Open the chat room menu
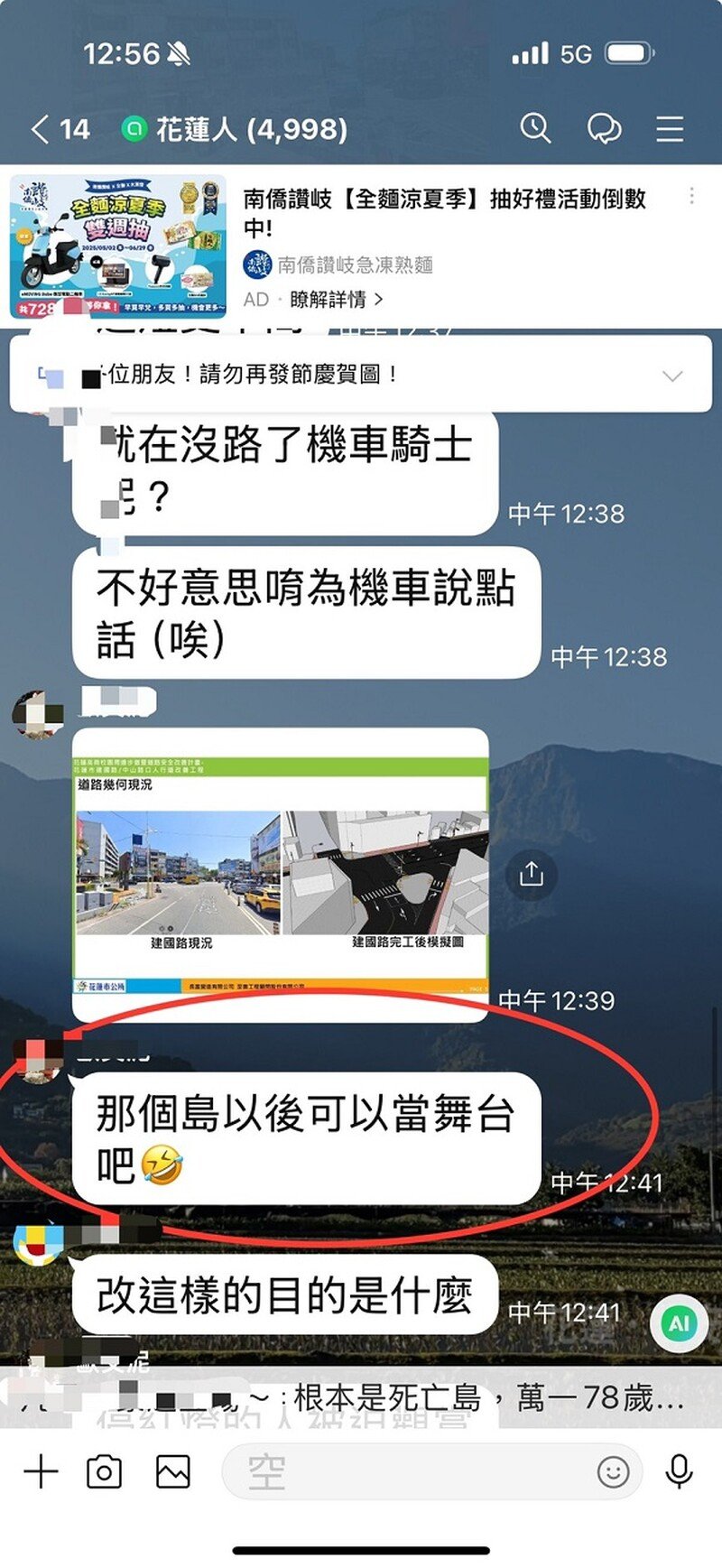Screen dimensions: 722x1568 (x=669, y=129)
